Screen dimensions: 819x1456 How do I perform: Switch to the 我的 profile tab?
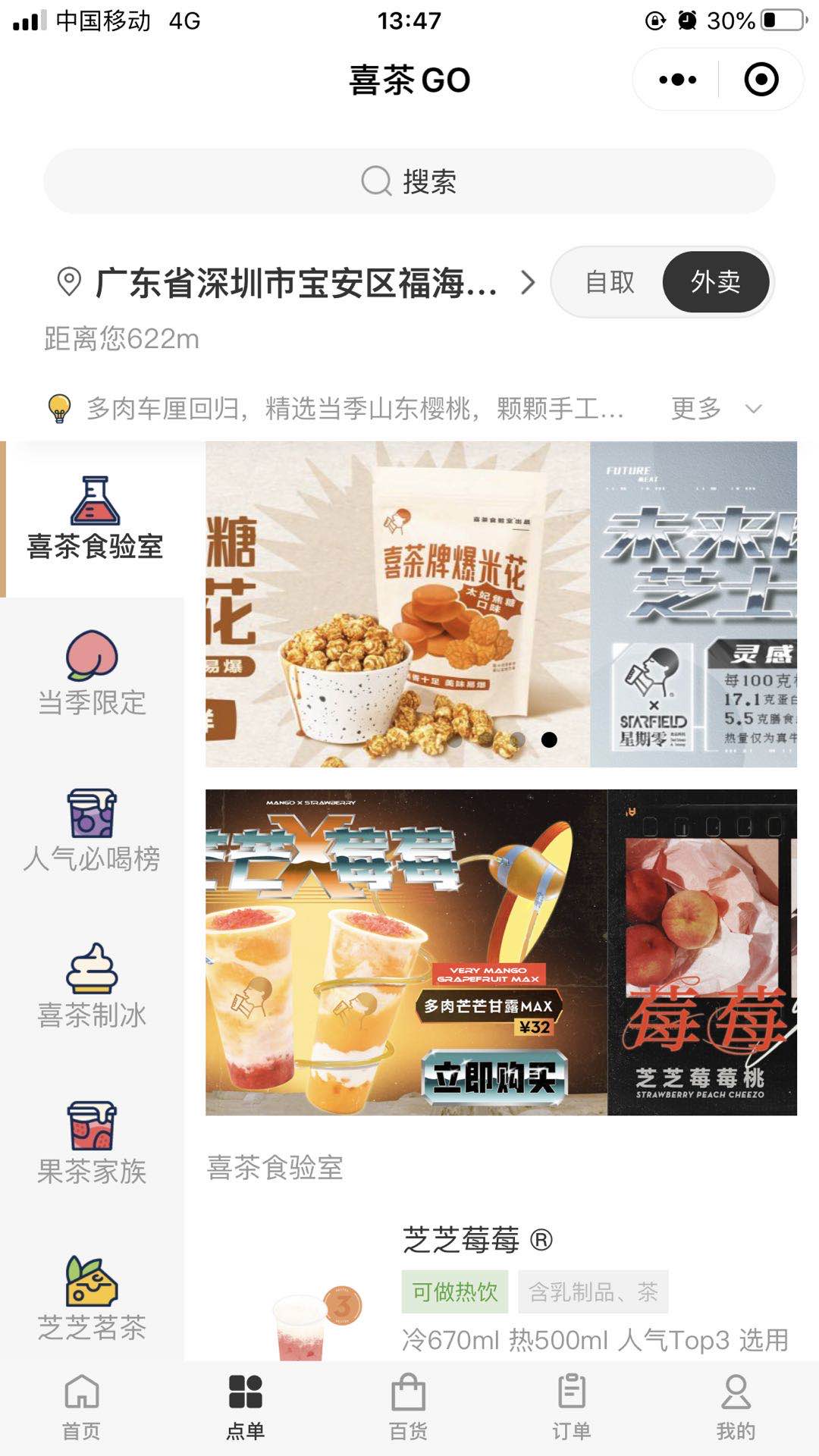pyautogui.click(x=736, y=1407)
